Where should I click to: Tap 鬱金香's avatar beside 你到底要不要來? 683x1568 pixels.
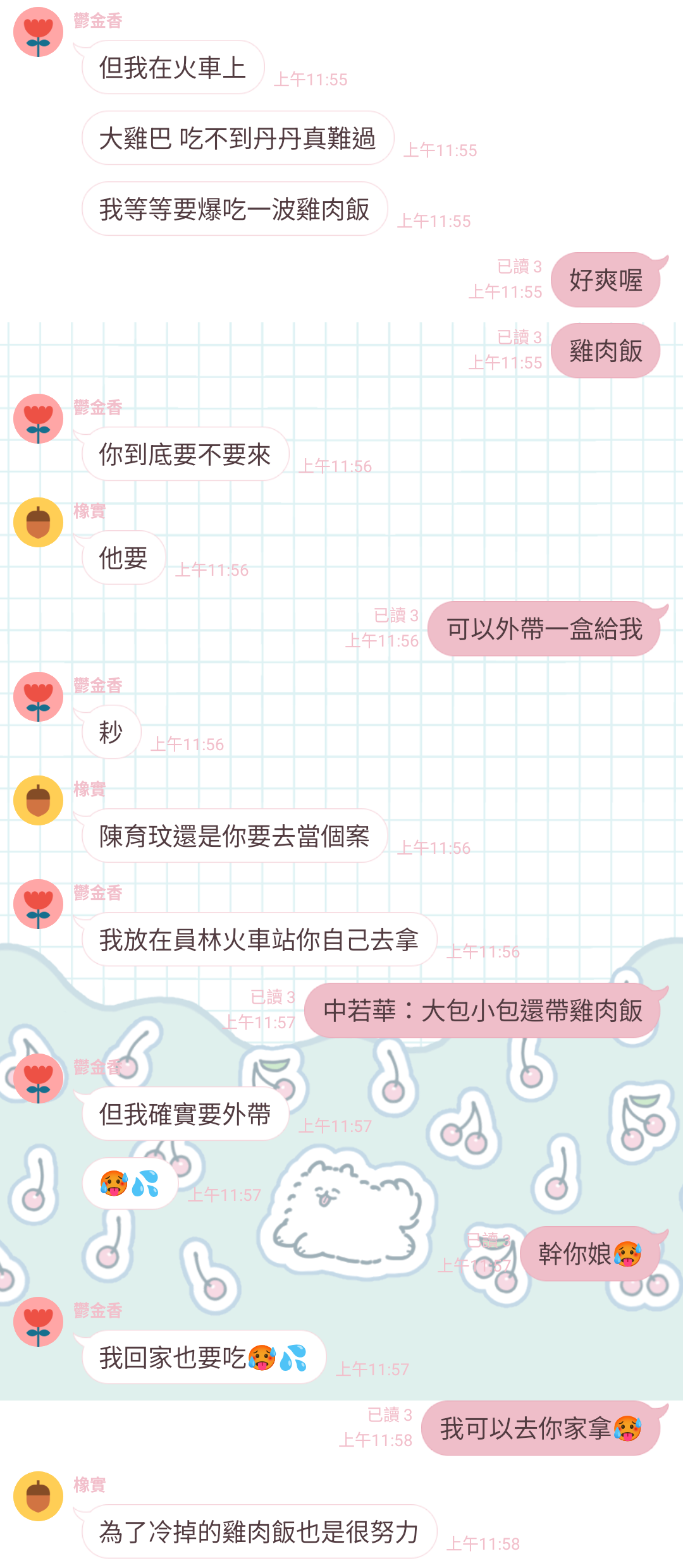(38, 418)
